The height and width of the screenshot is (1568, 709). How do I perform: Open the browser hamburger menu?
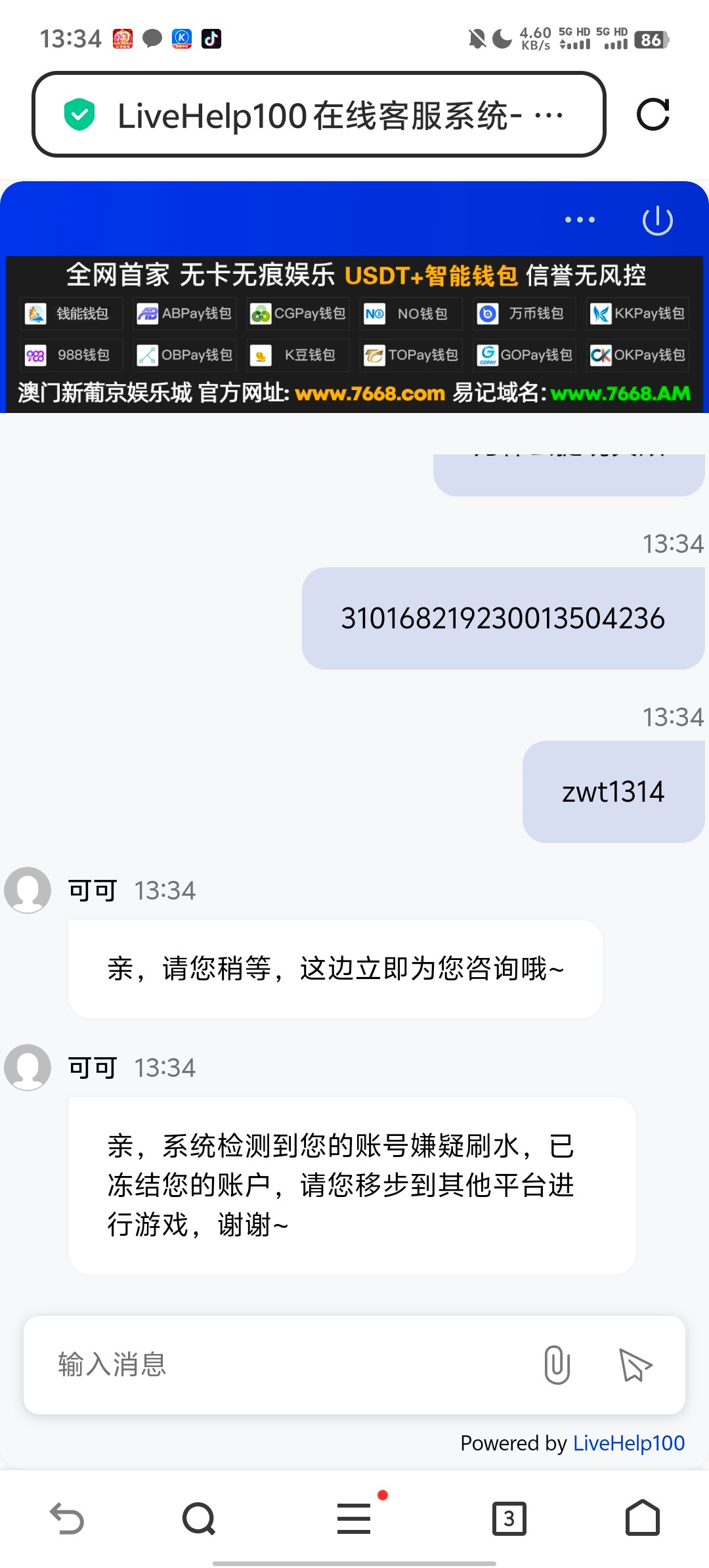354,1519
